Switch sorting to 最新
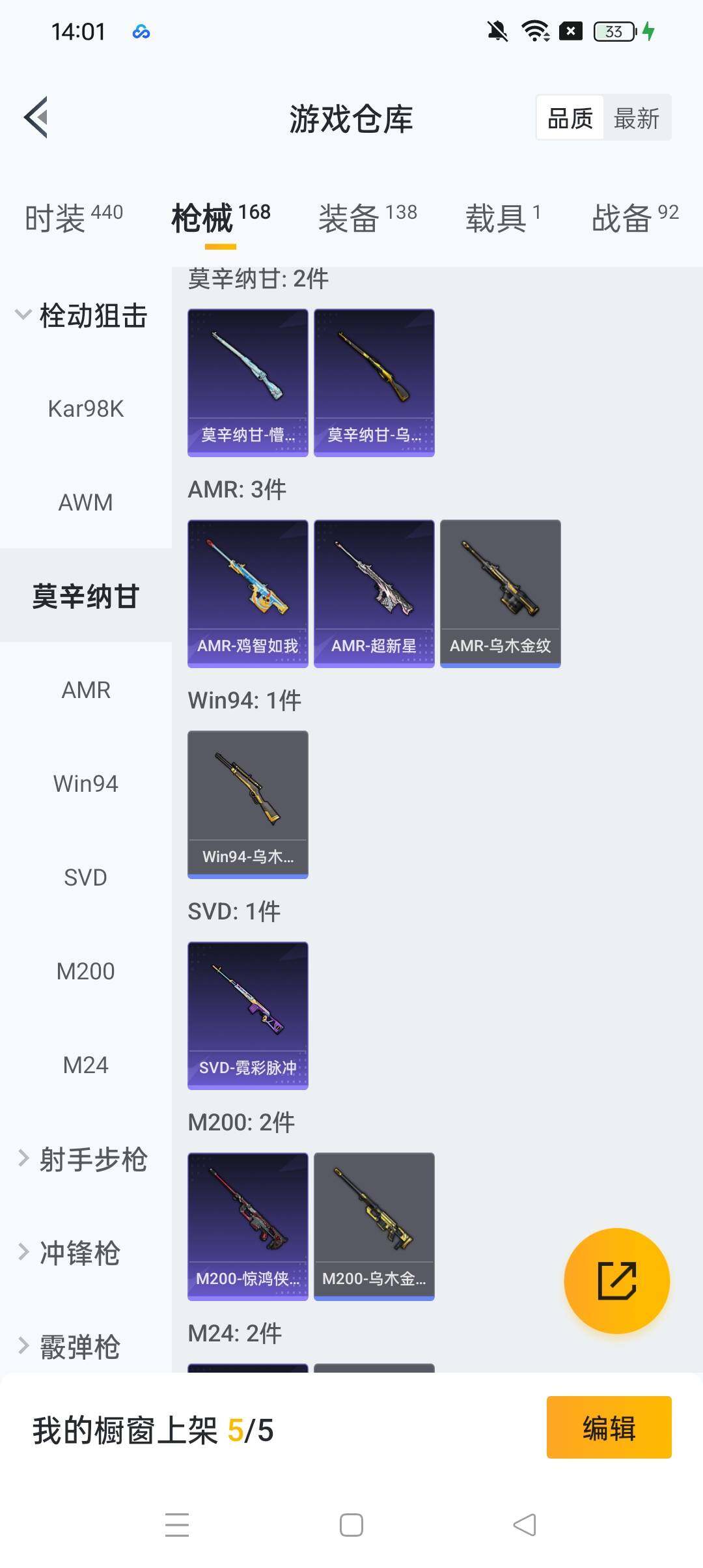The image size is (703, 1568). pyautogui.click(x=637, y=117)
